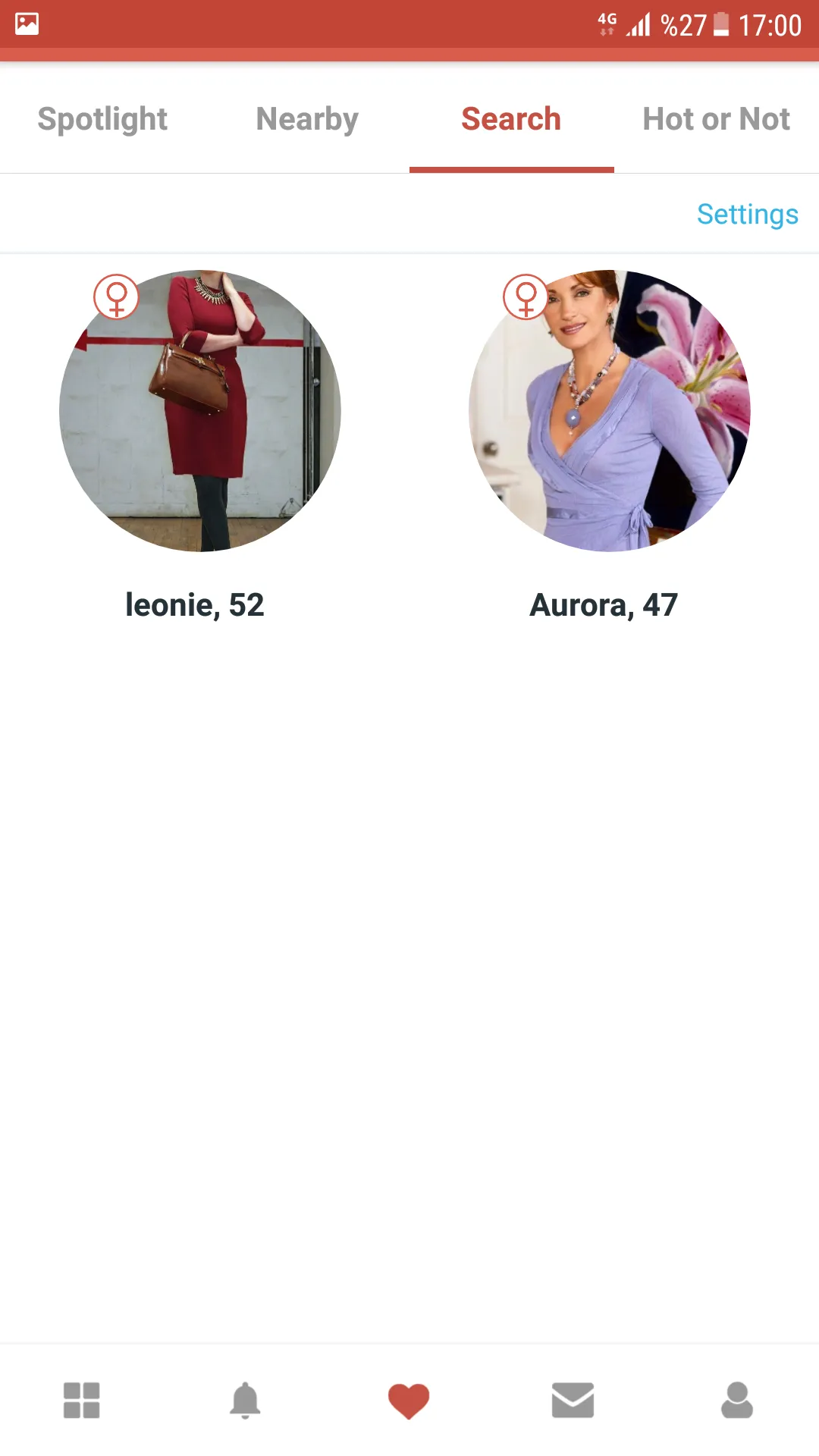Viewport: 819px width, 1456px height.
Task: Open the notifications bell
Action: click(x=245, y=1400)
